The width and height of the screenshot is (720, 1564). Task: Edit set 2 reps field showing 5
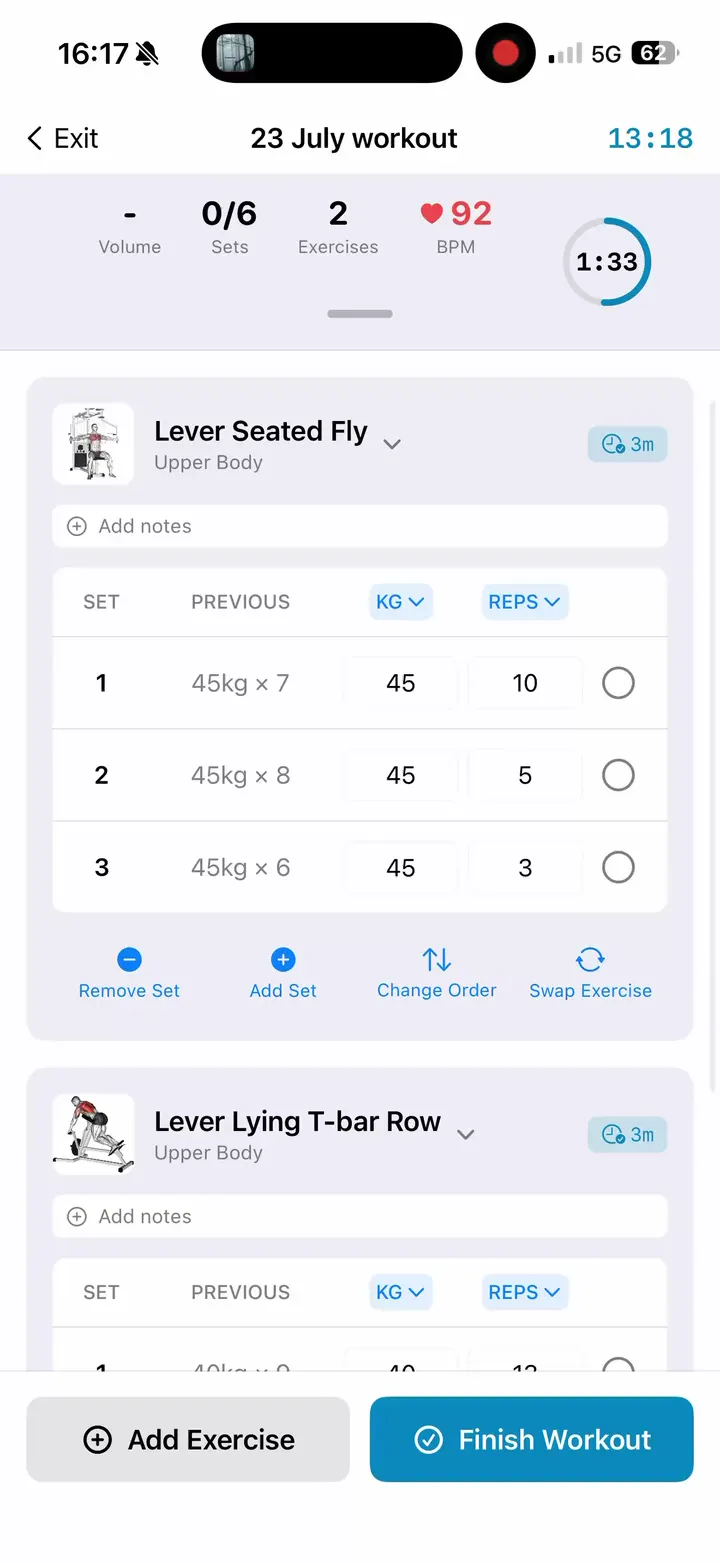coord(525,775)
